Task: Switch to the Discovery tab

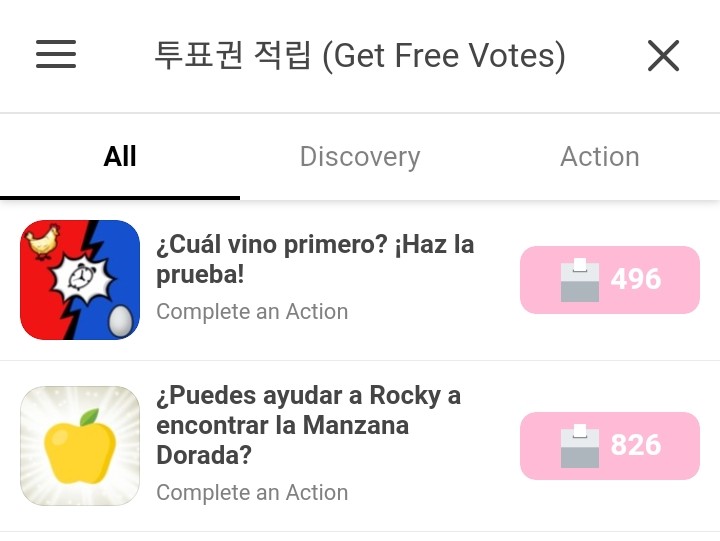Action: 360,157
